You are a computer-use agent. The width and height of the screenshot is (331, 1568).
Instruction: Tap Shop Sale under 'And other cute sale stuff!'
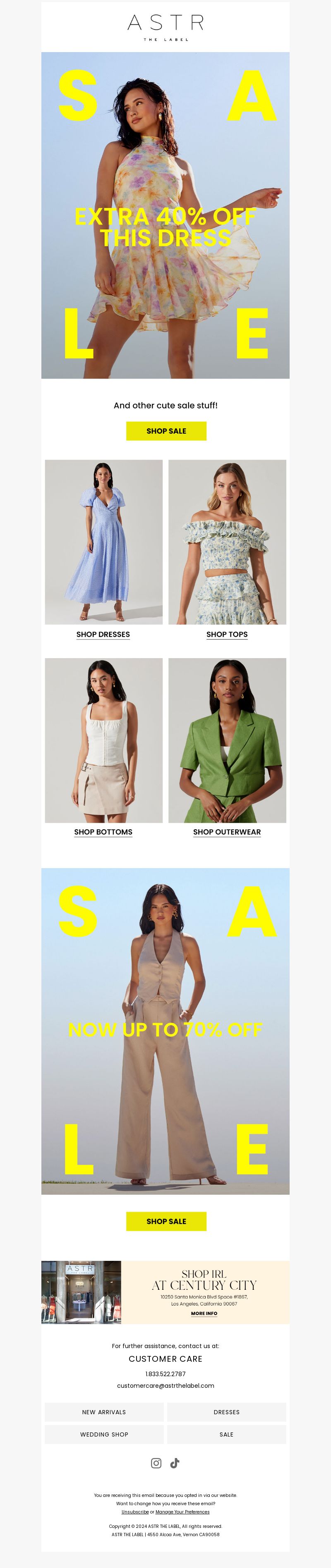click(x=166, y=431)
